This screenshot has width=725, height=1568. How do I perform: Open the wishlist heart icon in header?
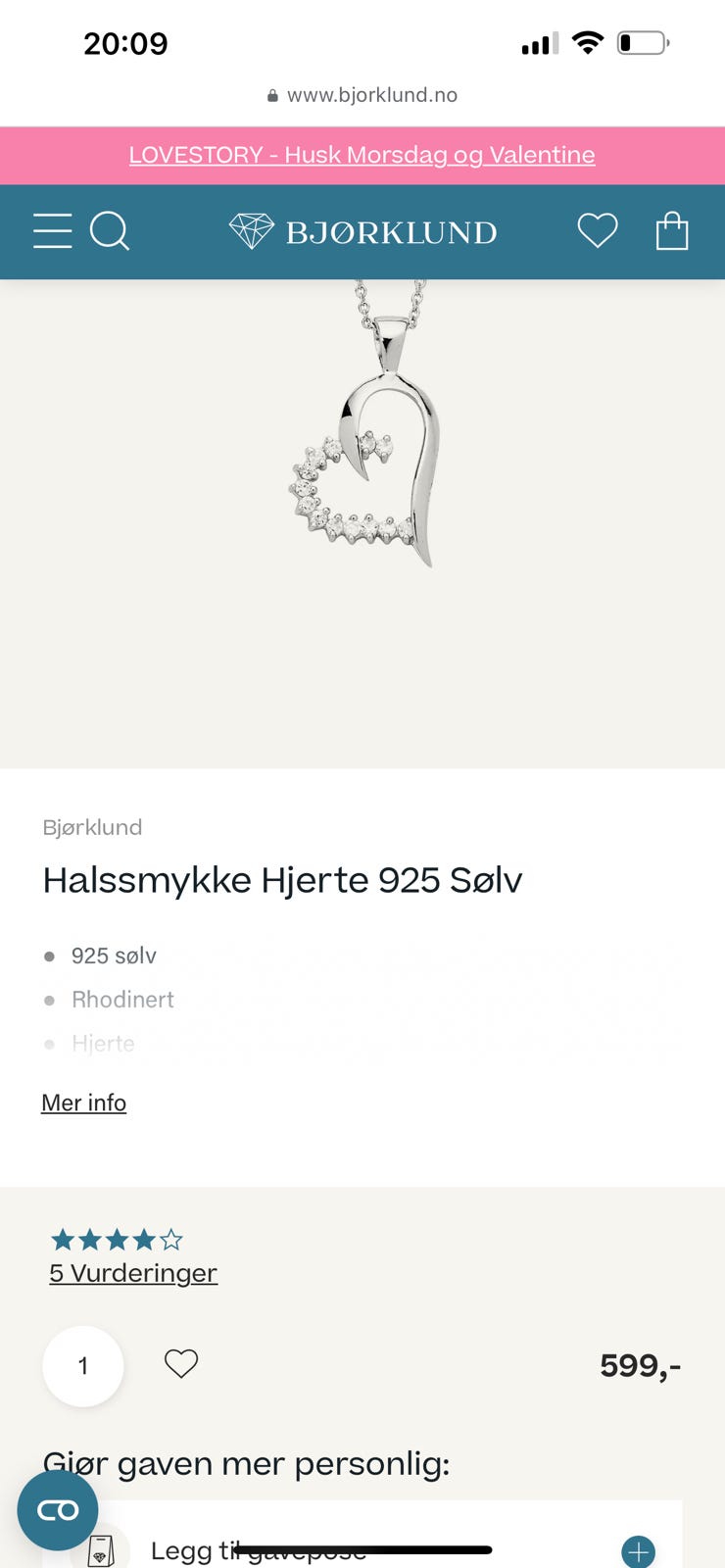tap(597, 231)
